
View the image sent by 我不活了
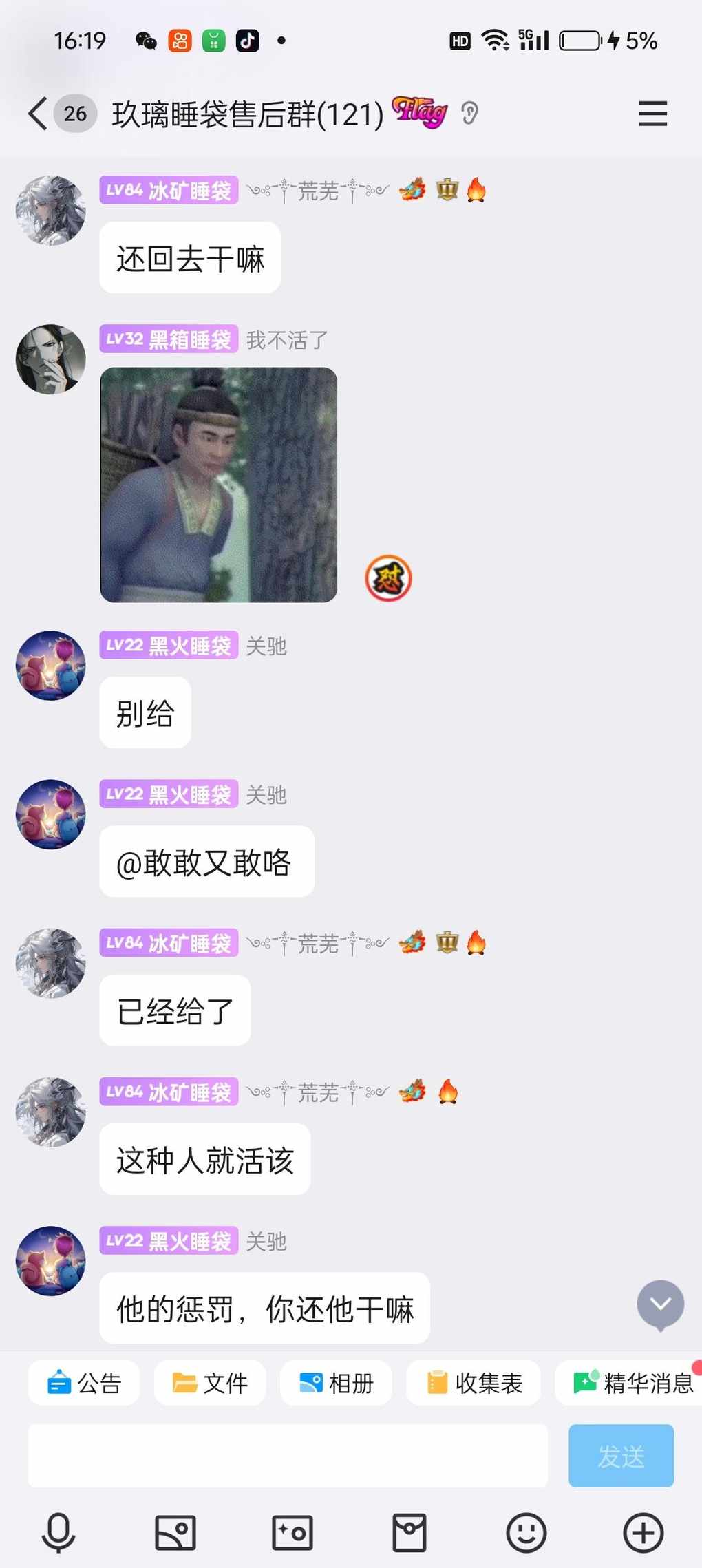[x=219, y=485]
